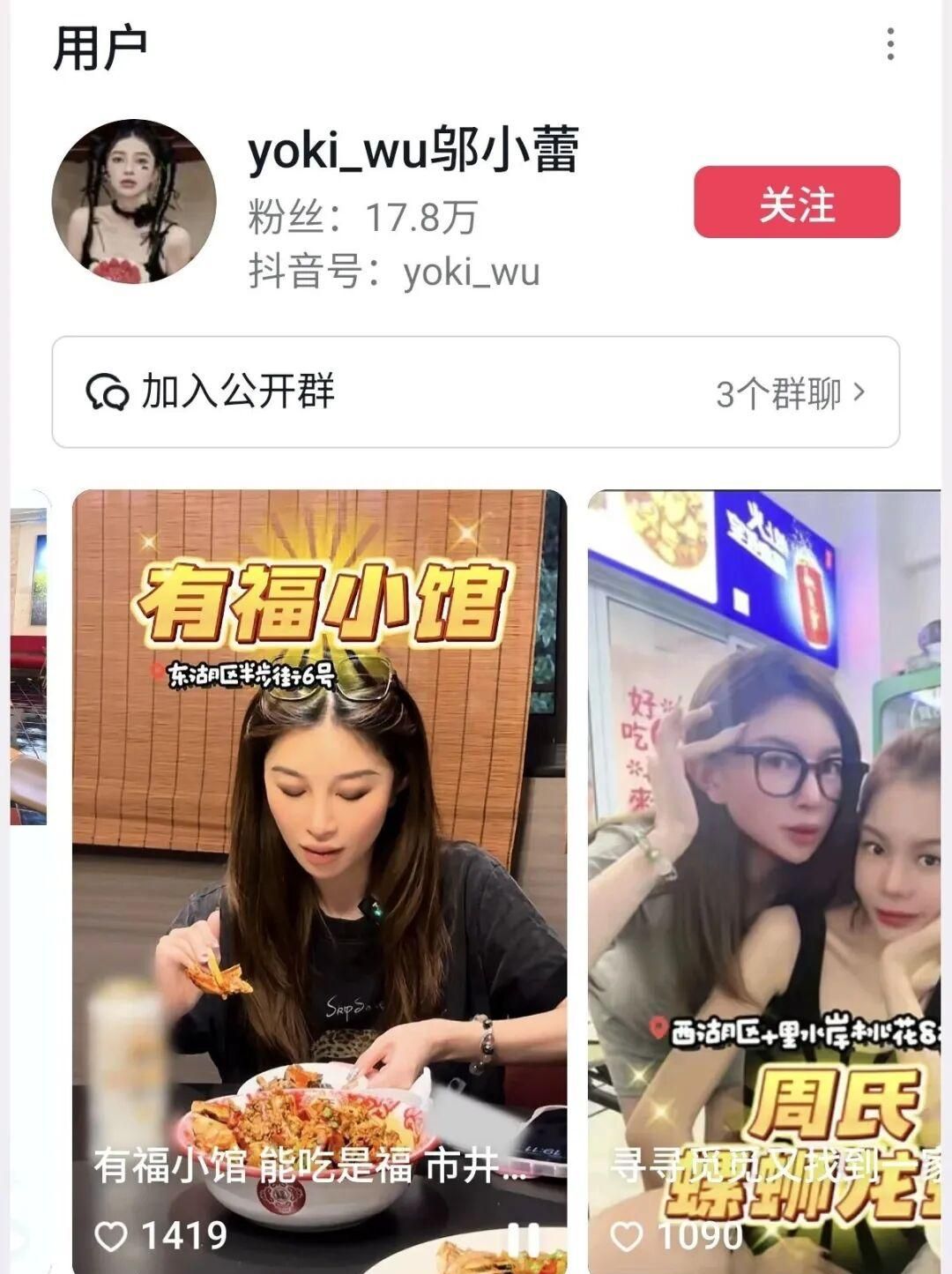Tap the 关注 follow button

click(x=796, y=203)
